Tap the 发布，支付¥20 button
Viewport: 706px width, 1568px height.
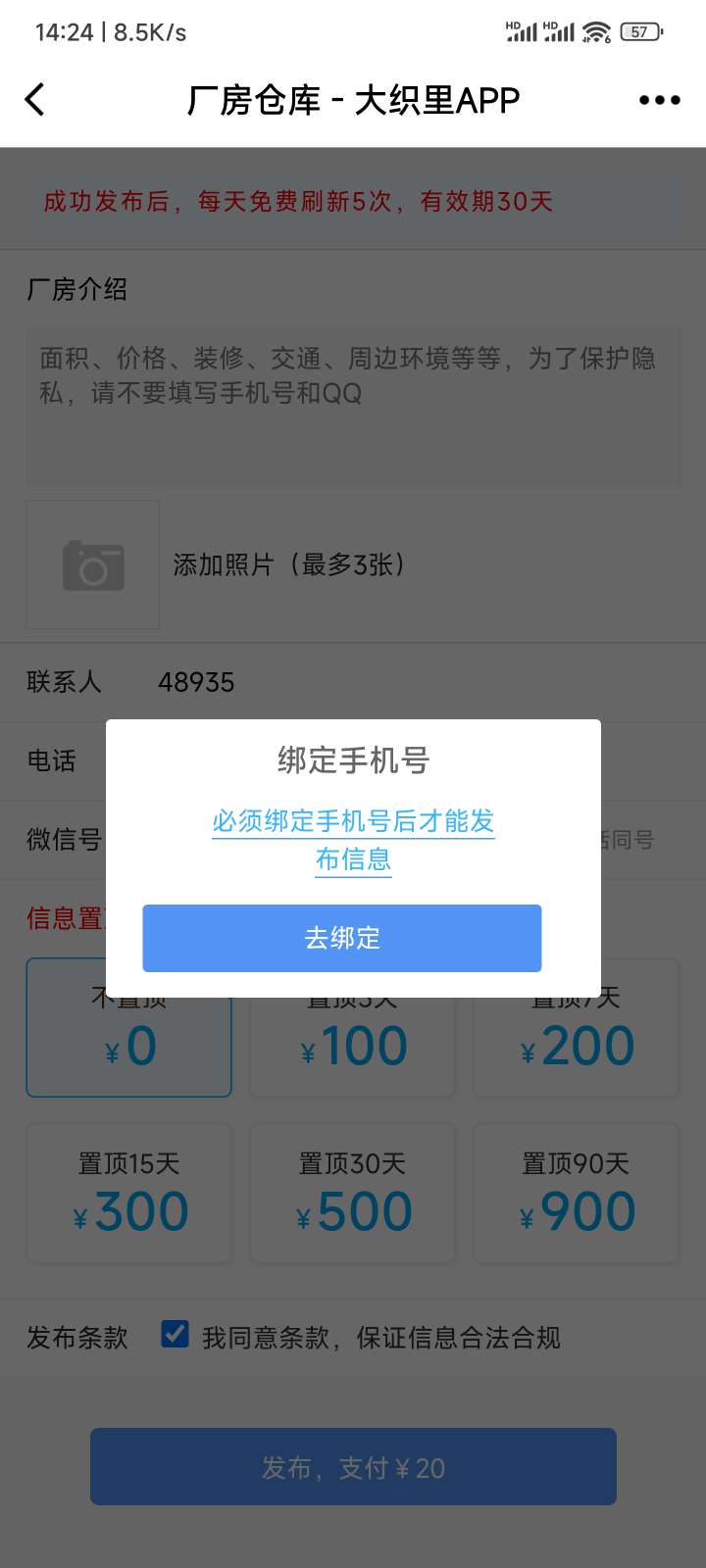[x=353, y=1467]
